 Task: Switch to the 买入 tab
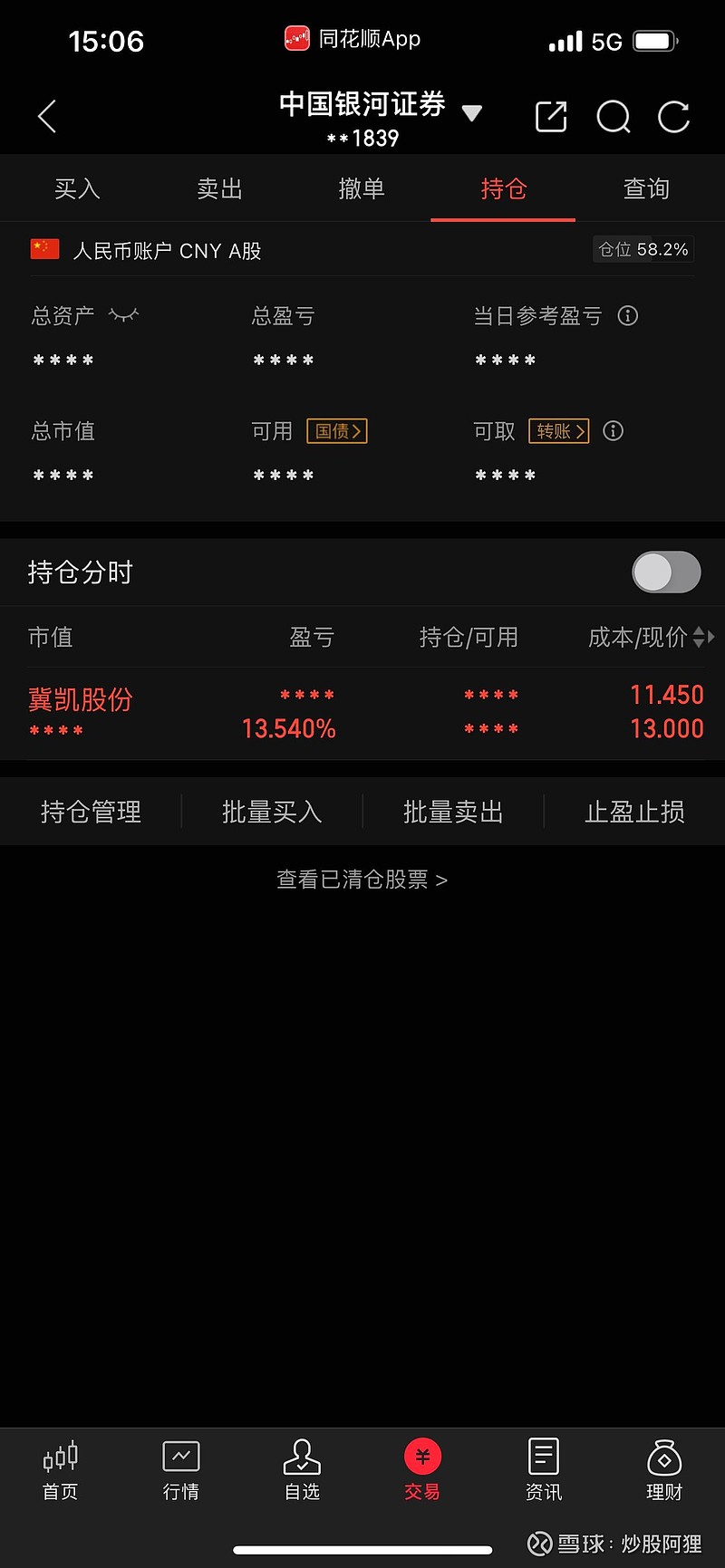click(x=77, y=188)
